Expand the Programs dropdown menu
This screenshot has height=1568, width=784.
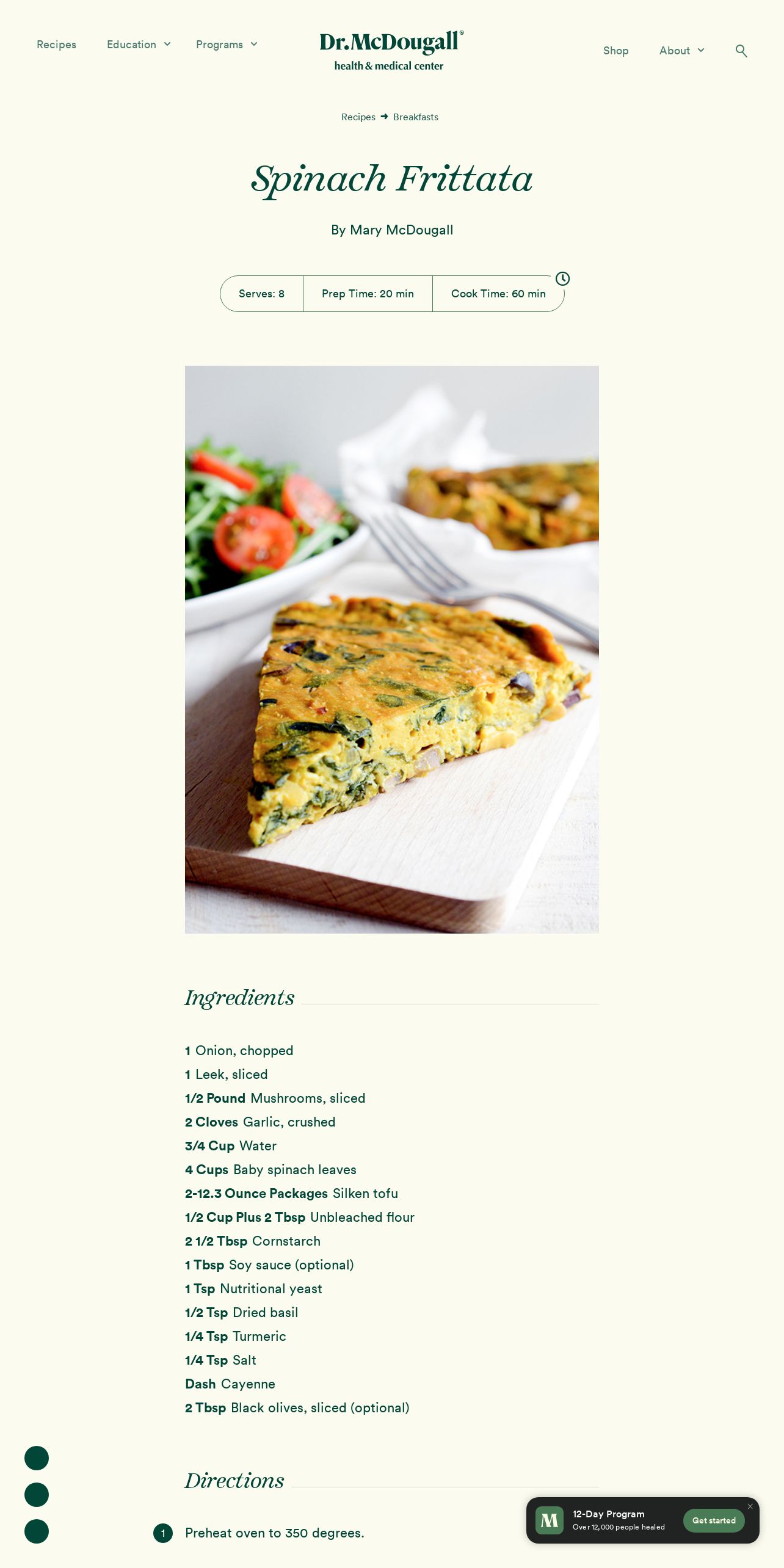(227, 45)
